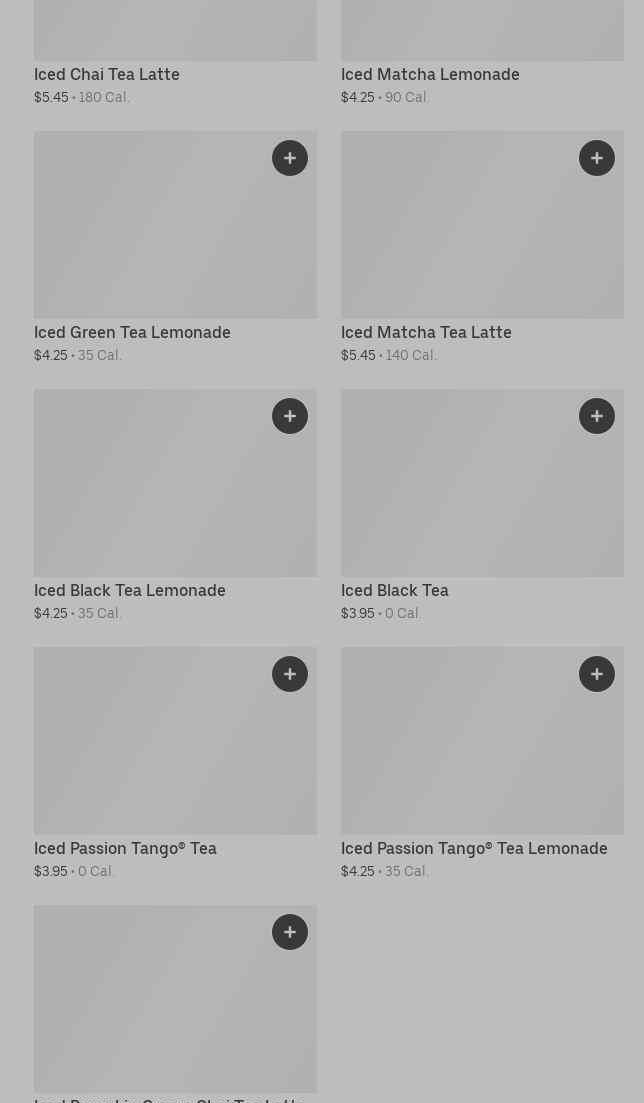The width and height of the screenshot is (644, 1103).
Task: View Iced Green Tea Lemonade details
Action: [x=132, y=332]
